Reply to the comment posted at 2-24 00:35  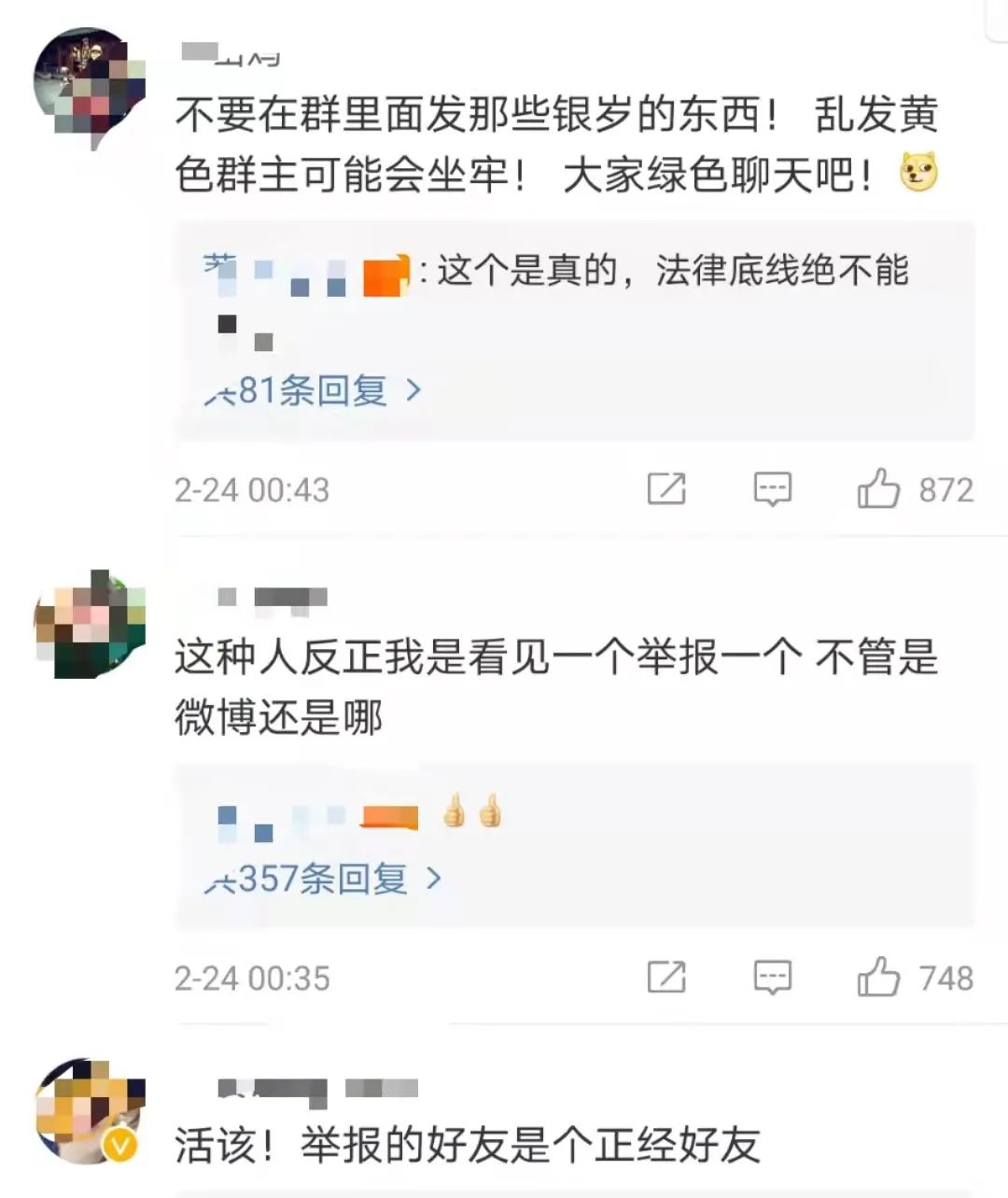pos(772,978)
